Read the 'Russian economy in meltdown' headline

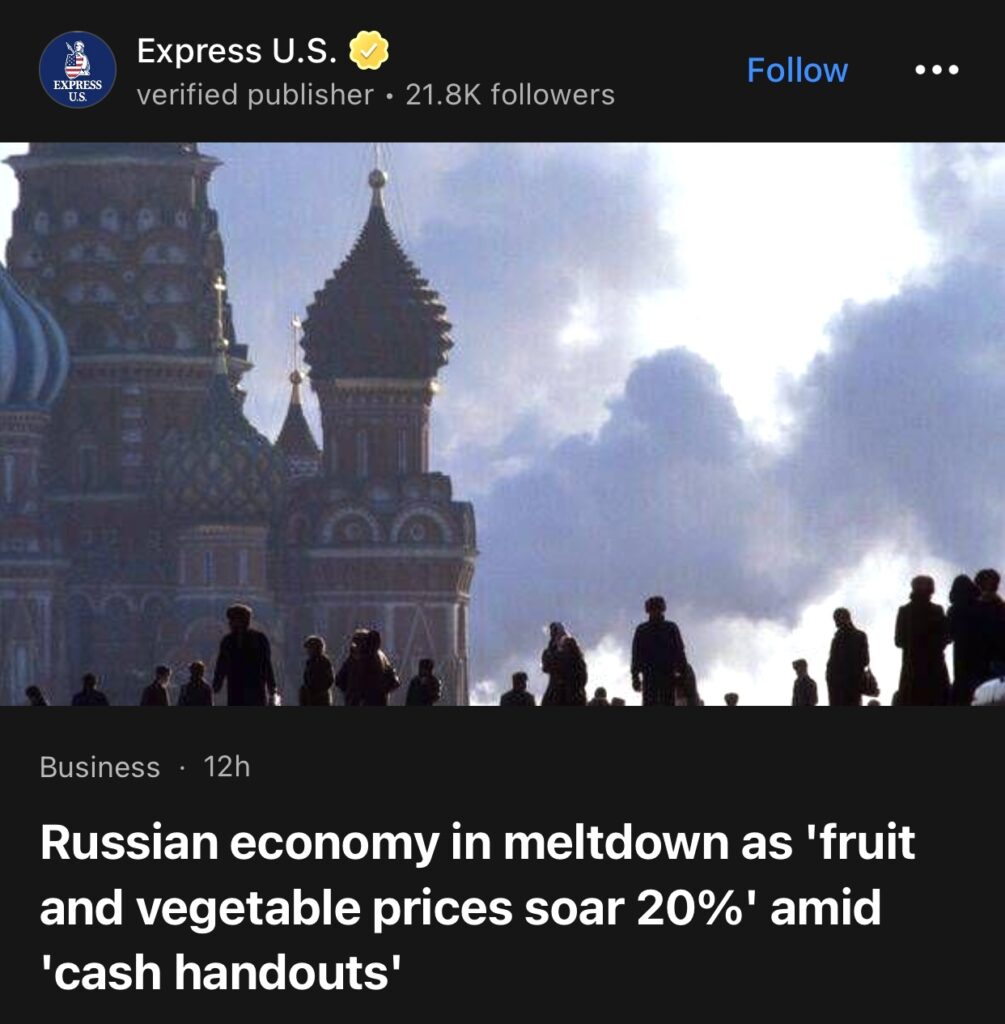click(477, 907)
